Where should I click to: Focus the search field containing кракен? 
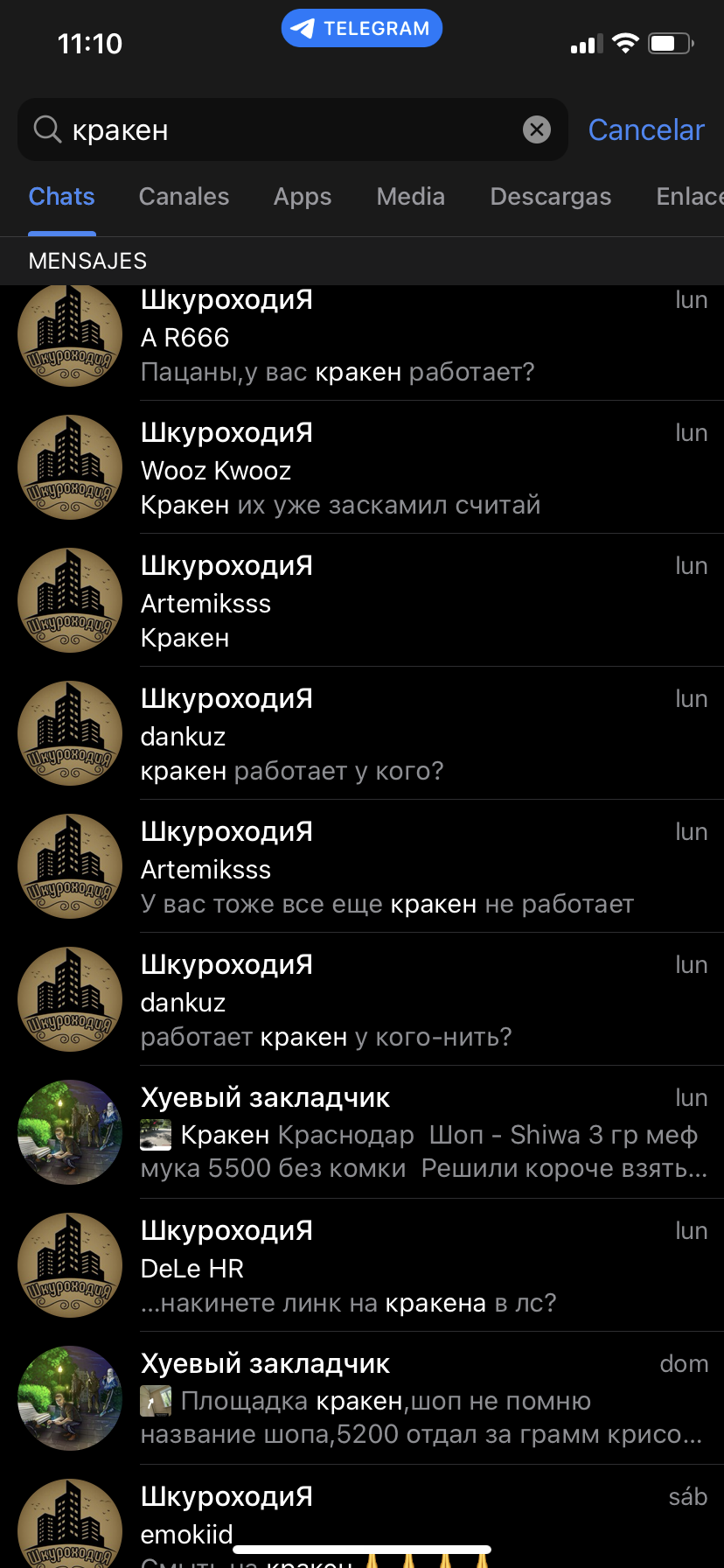click(293, 129)
